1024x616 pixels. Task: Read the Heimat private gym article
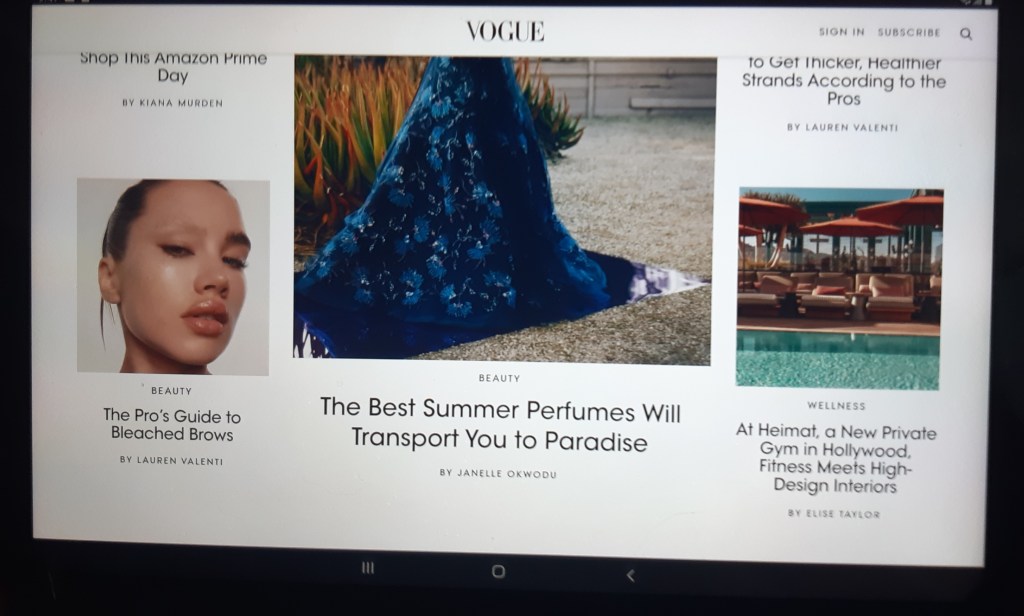[836, 459]
